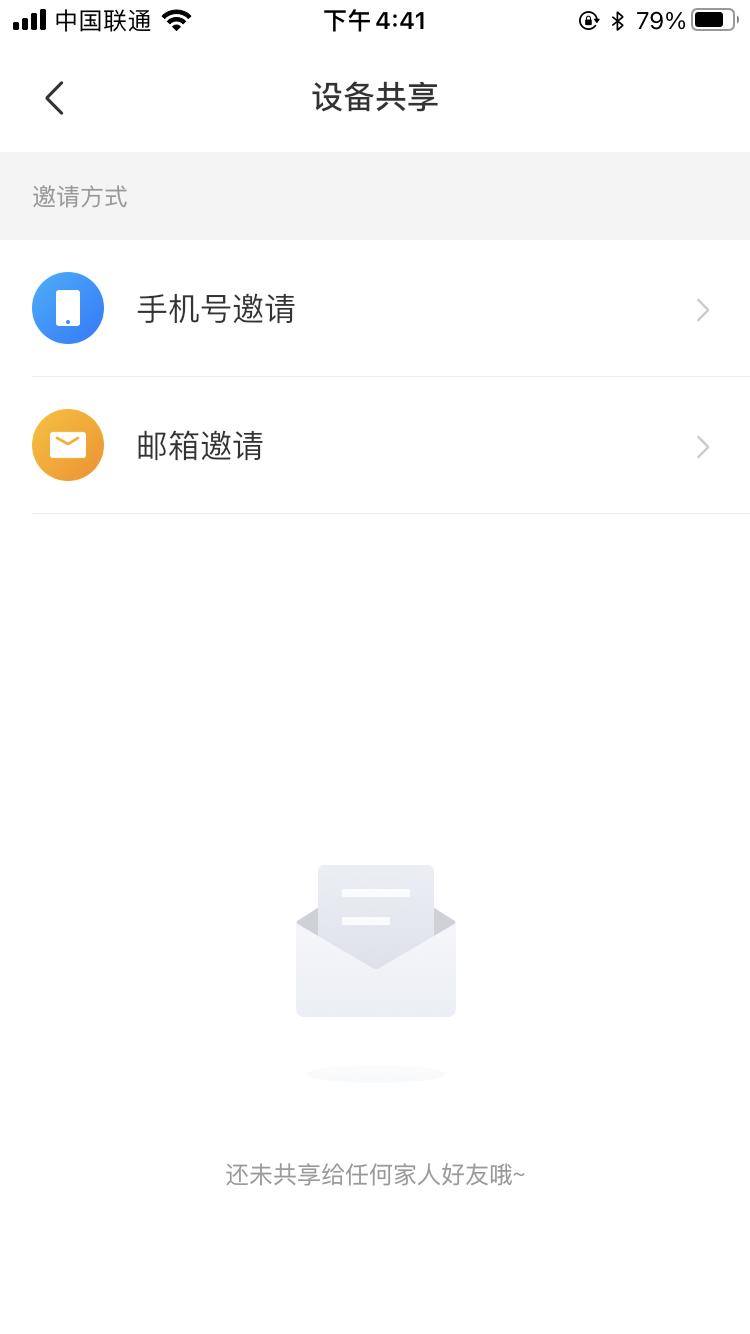Select the 设备共享 page title
The width and height of the screenshot is (750, 1334).
[375, 98]
